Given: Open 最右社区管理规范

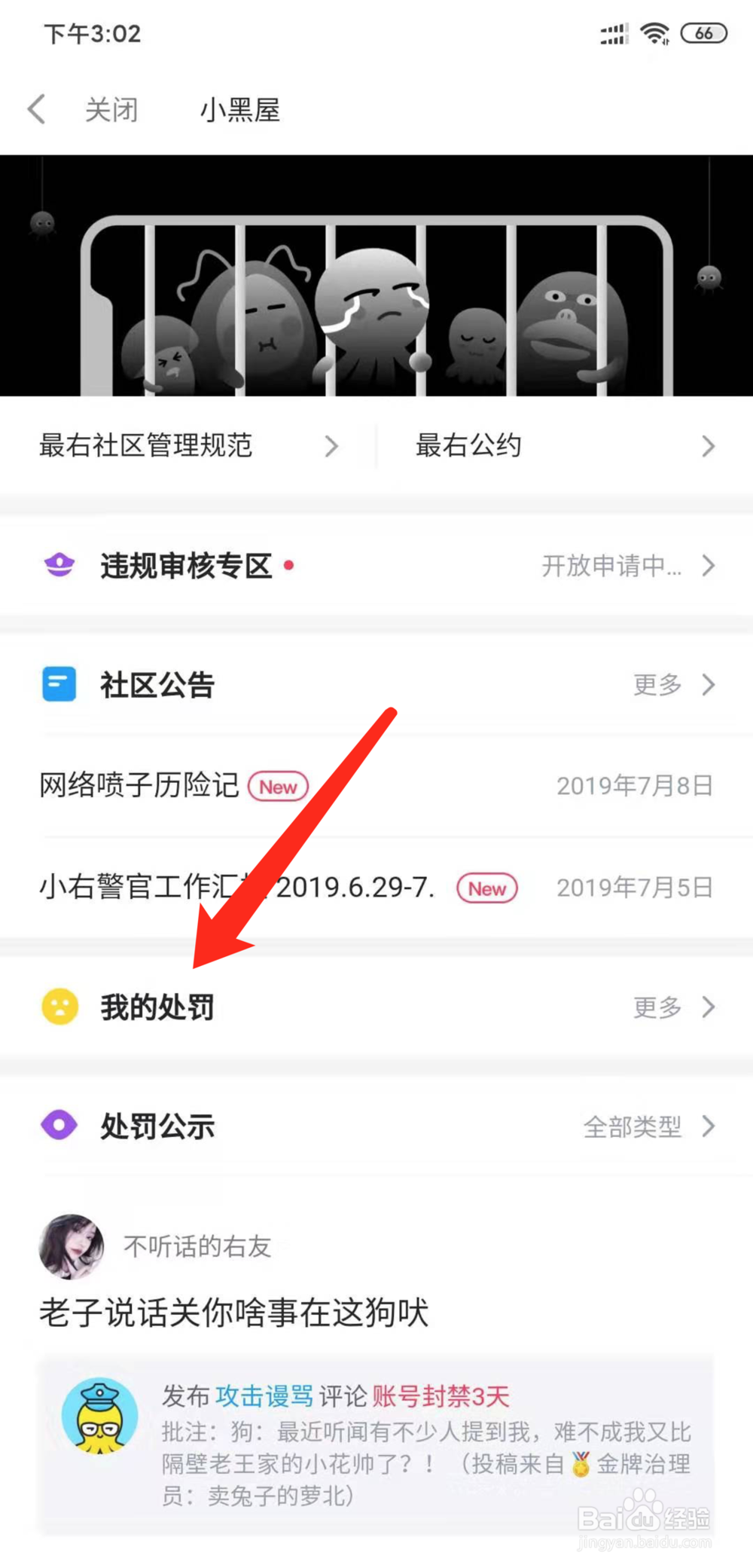Looking at the screenshot, I should (147, 445).
